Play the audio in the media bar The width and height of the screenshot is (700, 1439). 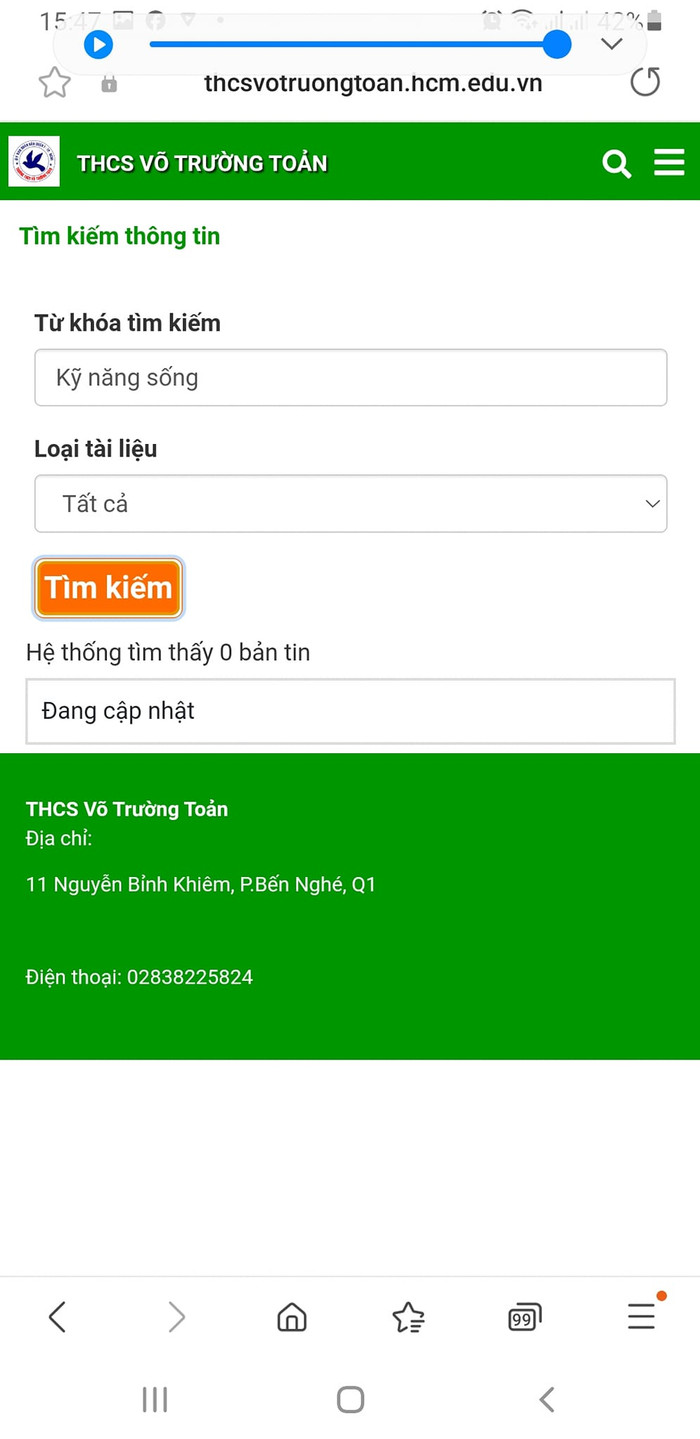(98, 45)
